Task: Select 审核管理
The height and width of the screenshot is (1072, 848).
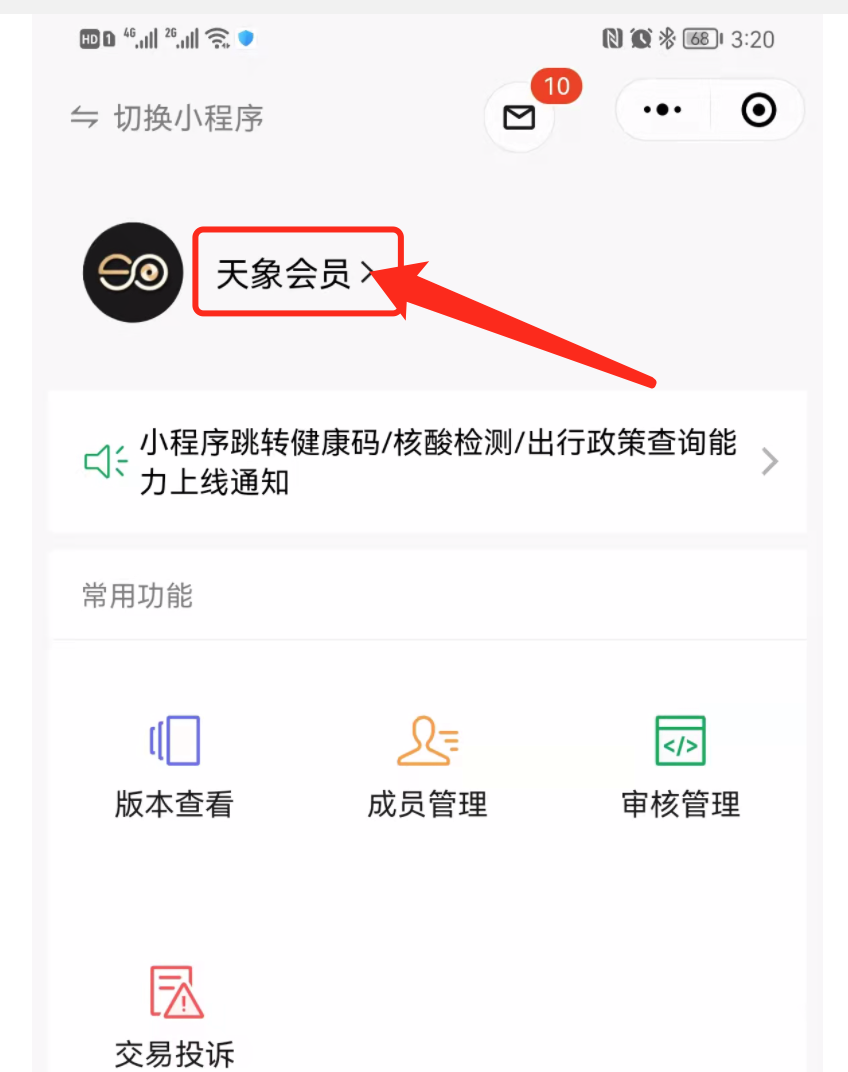Action: click(680, 766)
